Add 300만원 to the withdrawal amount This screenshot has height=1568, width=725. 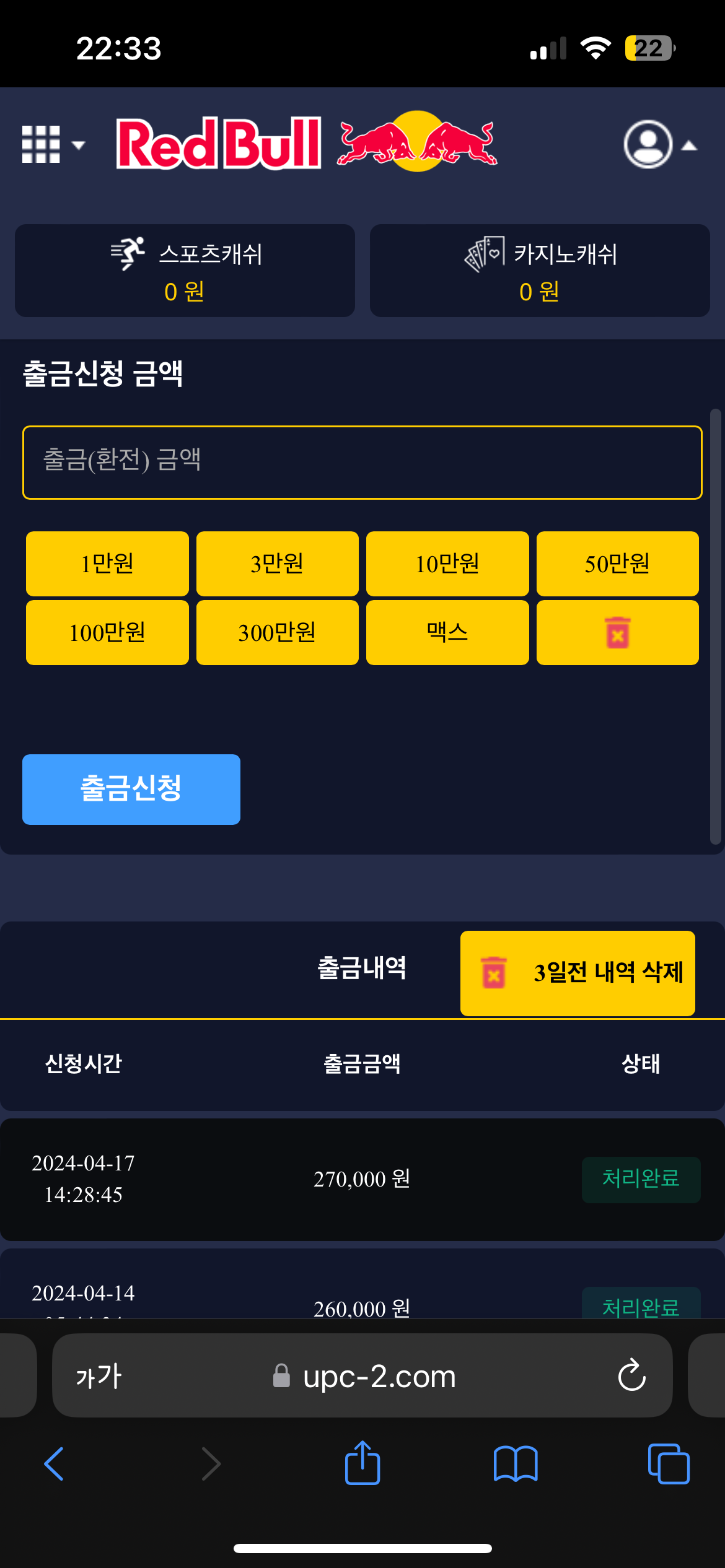277,632
